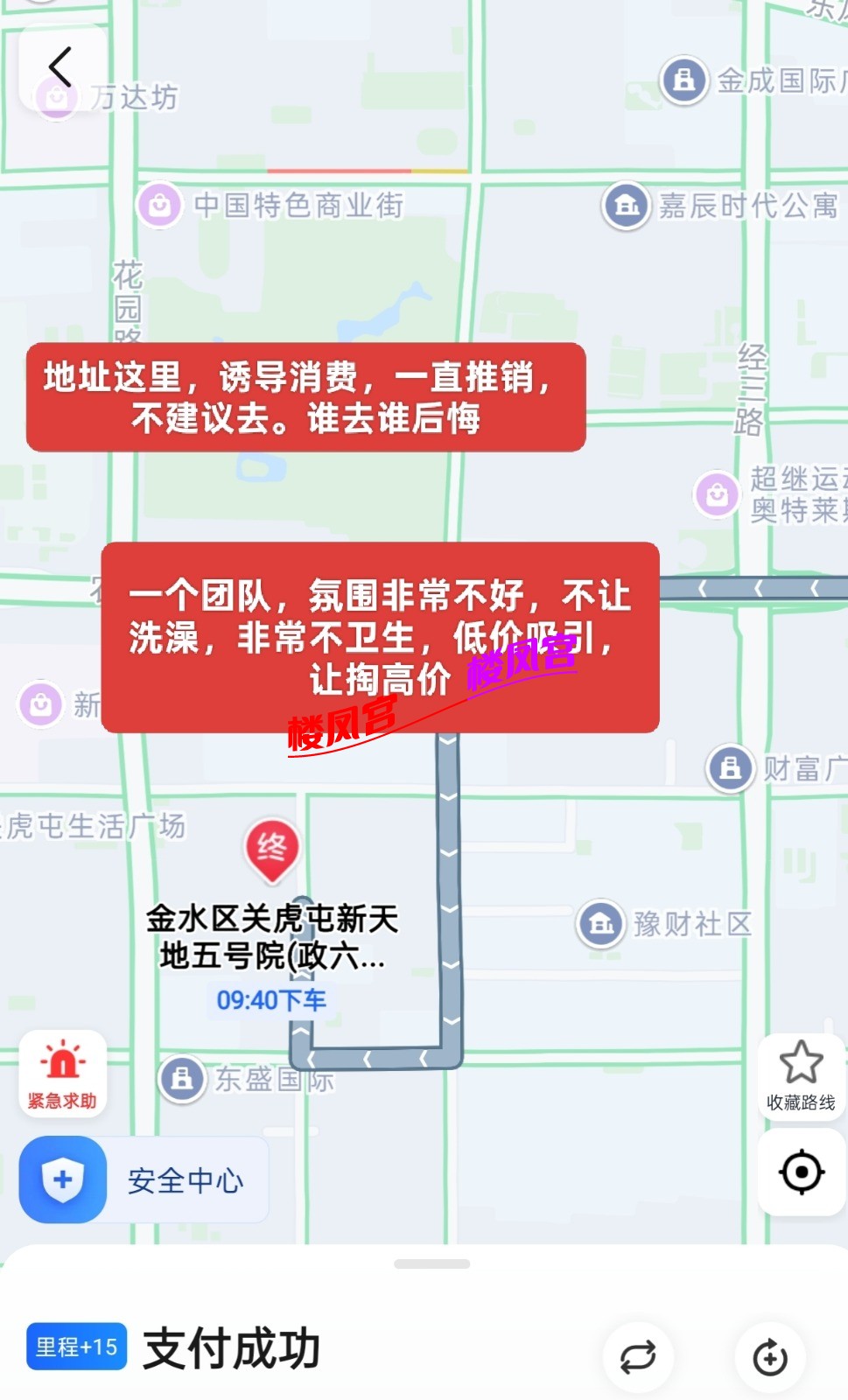Image resolution: width=848 pixels, height=1400 pixels.
Task: Save this trip with 收藏路线
Action: click(801, 1076)
